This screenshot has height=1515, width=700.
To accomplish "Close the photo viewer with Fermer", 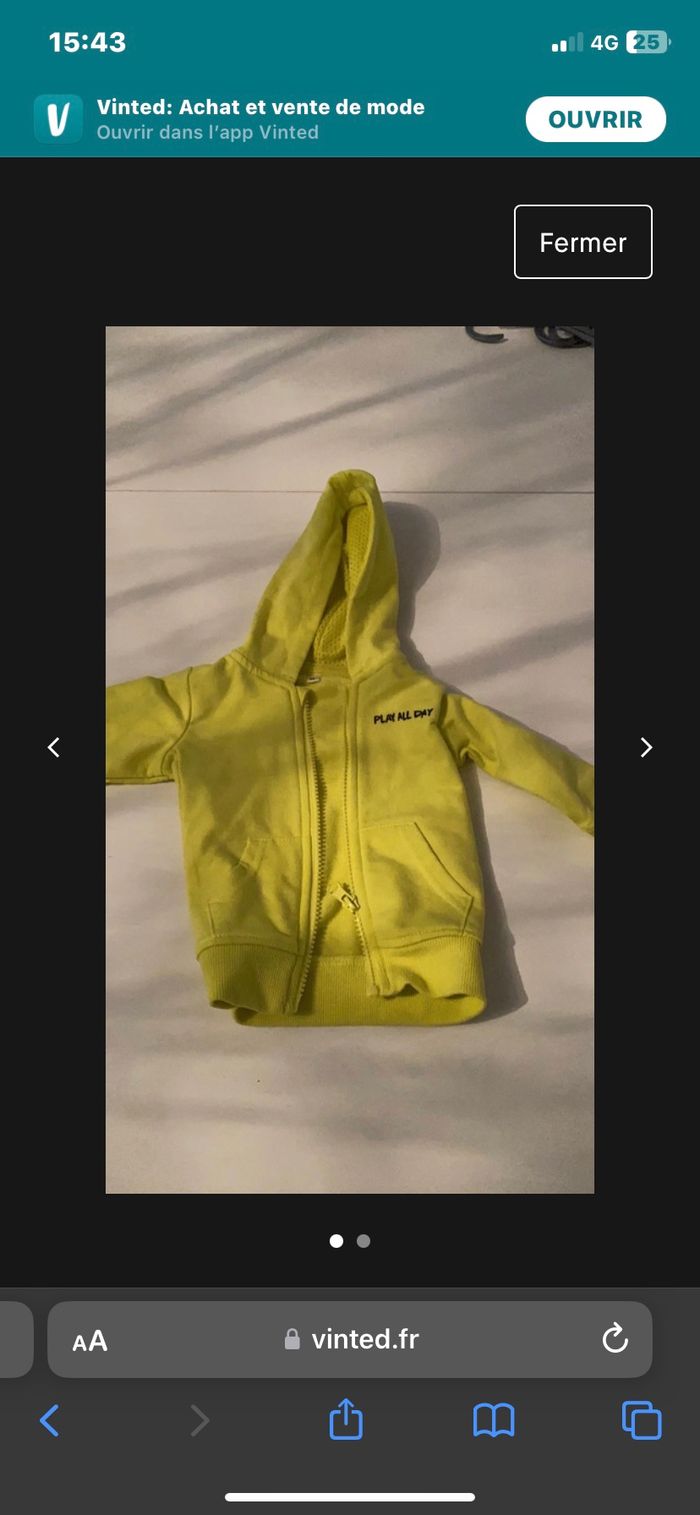I will pos(583,242).
